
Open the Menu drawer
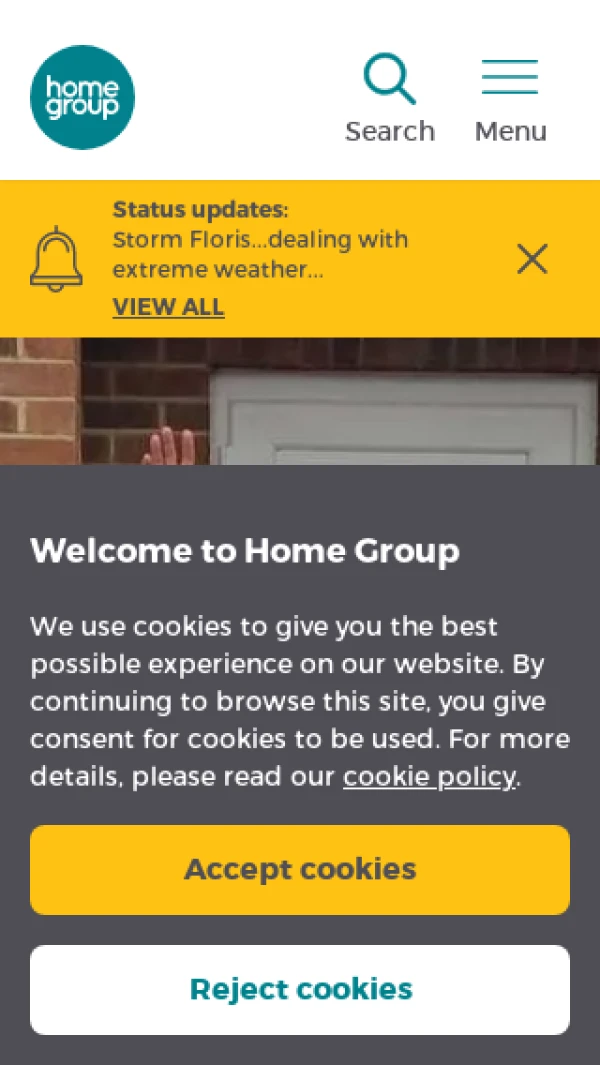(x=510, y=98)
